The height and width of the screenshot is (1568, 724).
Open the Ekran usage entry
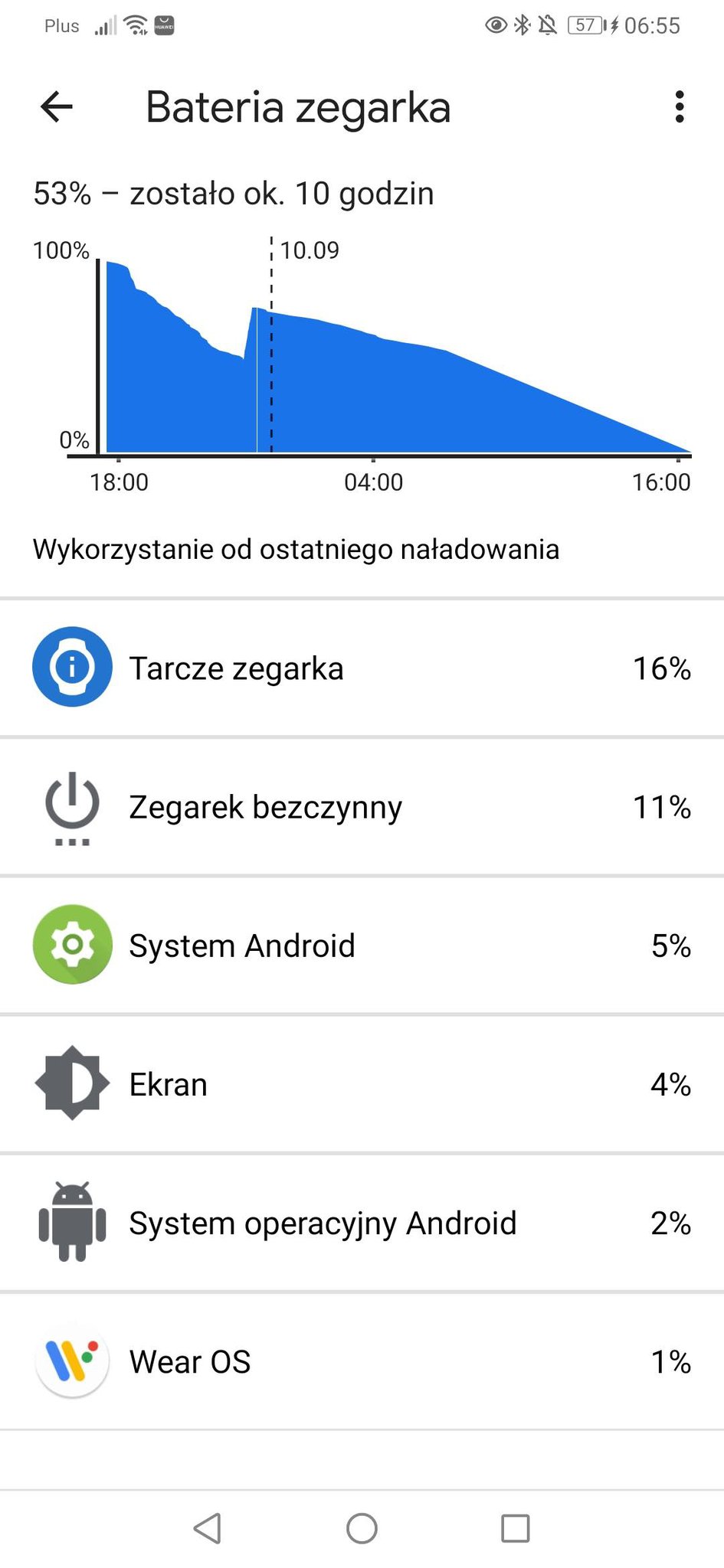click(x=362, y=1084)
